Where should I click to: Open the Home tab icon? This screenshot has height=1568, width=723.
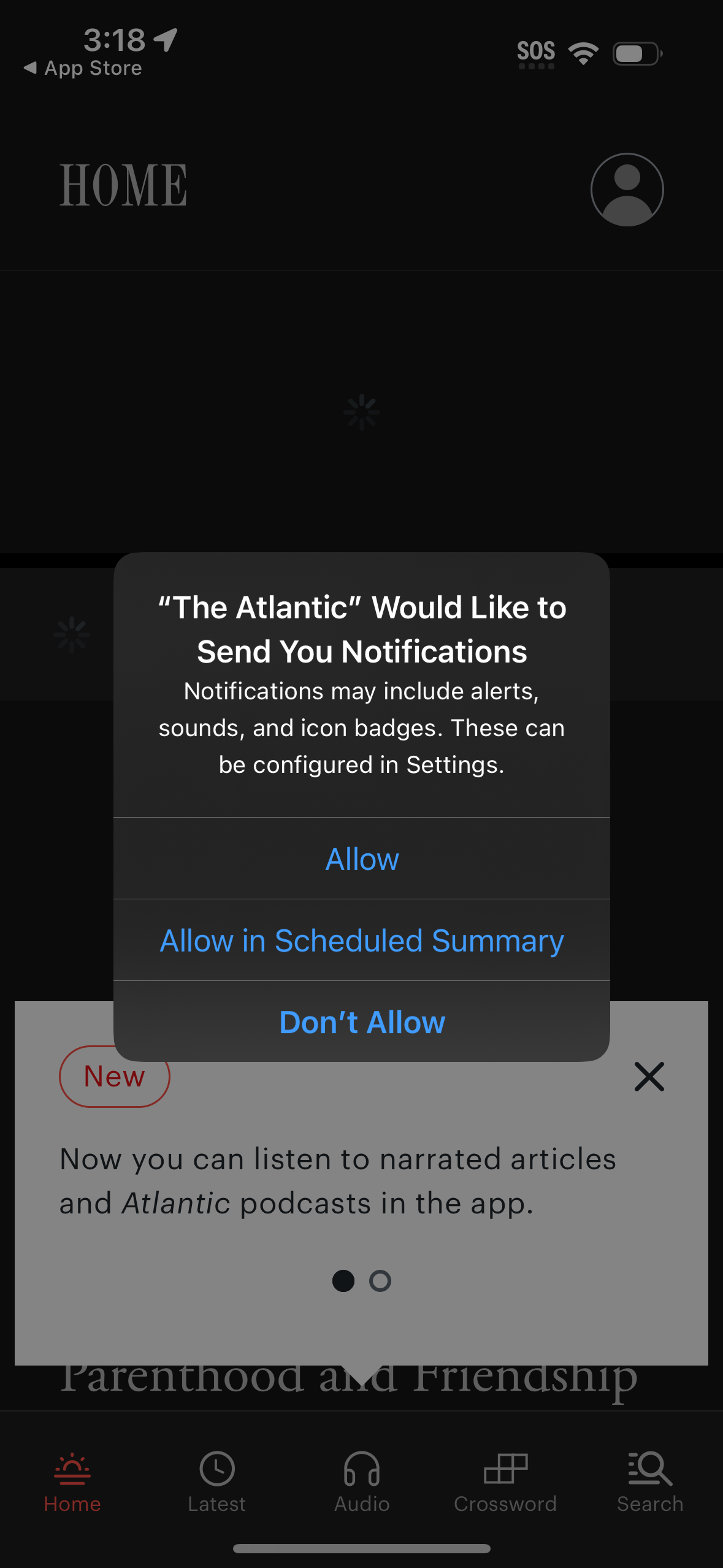tap(72, 1470)
